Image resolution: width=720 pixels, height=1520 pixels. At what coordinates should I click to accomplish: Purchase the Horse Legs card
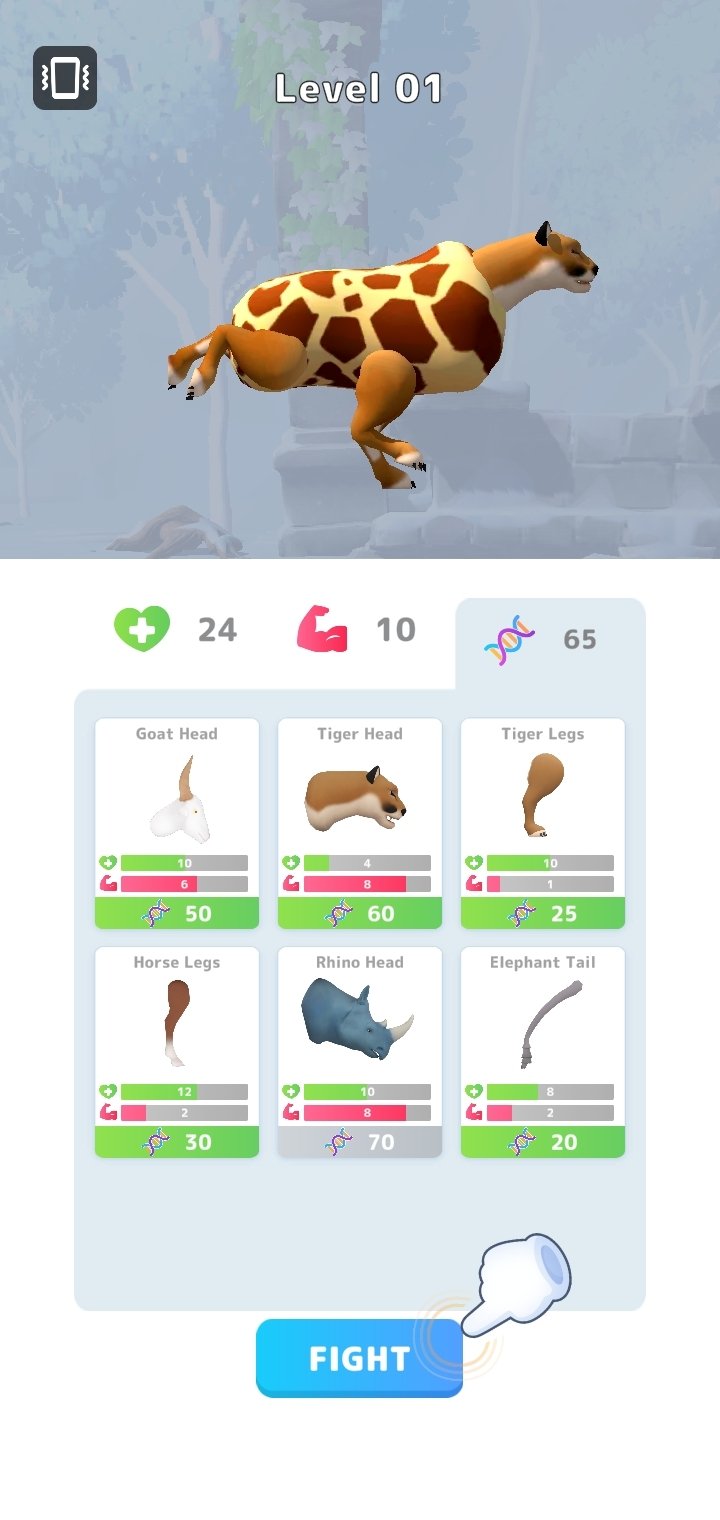177,1053
